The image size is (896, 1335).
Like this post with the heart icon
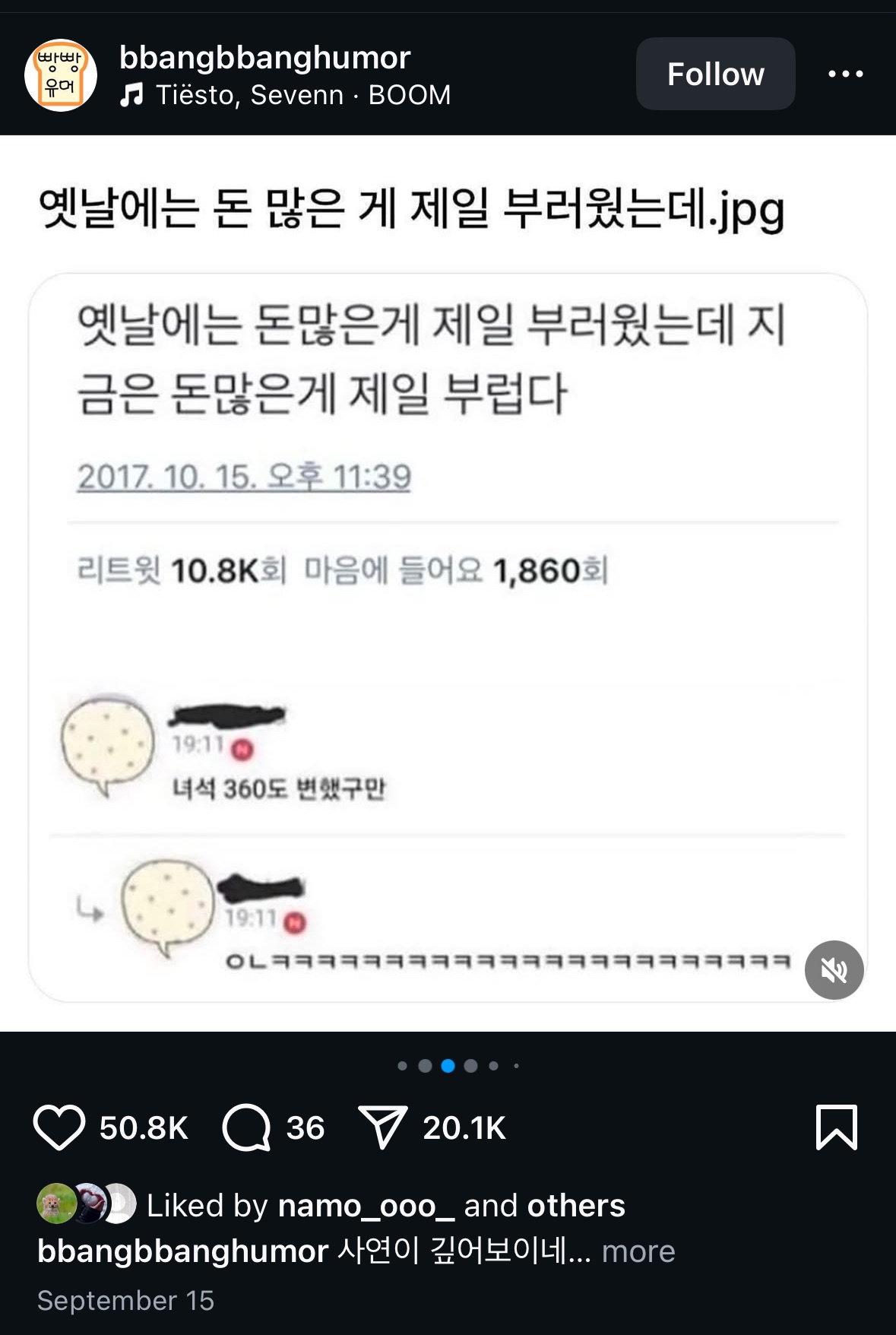coord(59,1127)
